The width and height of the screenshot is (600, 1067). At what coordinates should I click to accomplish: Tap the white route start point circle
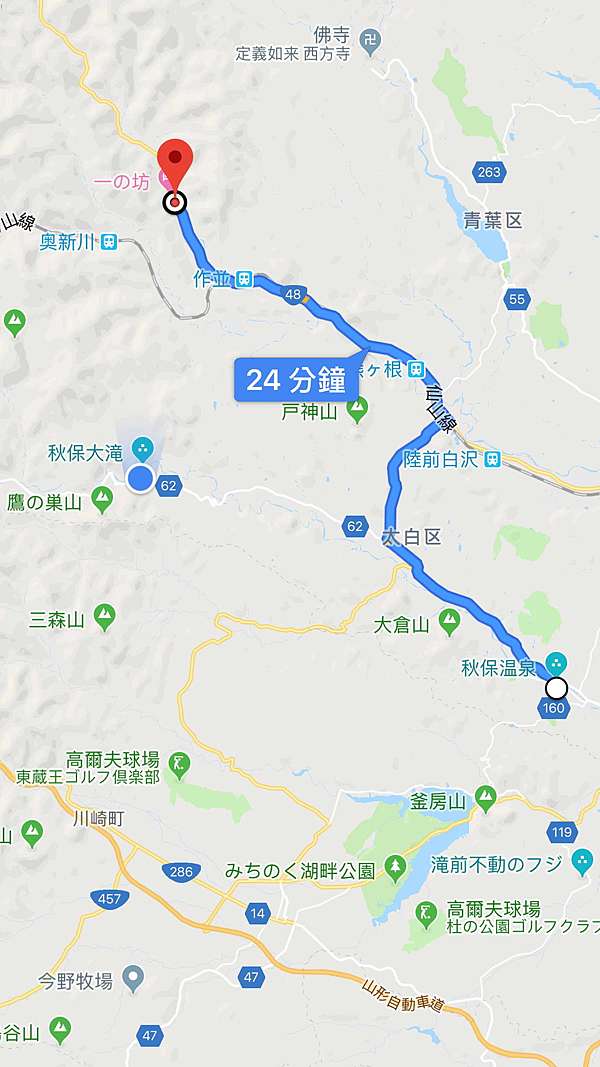[556, 688]
